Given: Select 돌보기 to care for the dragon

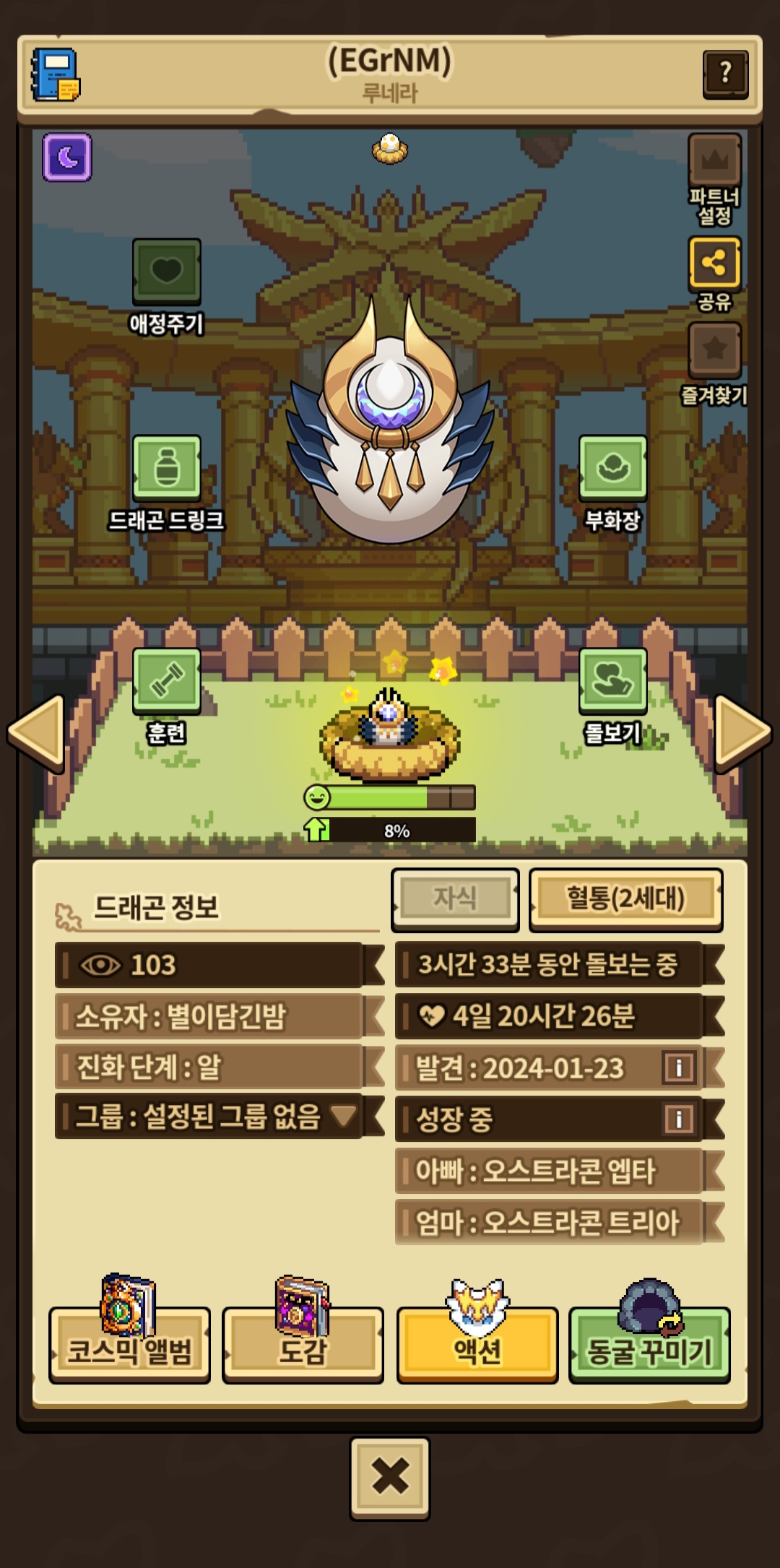Looking at the screenshot, I should pos(612,680).
